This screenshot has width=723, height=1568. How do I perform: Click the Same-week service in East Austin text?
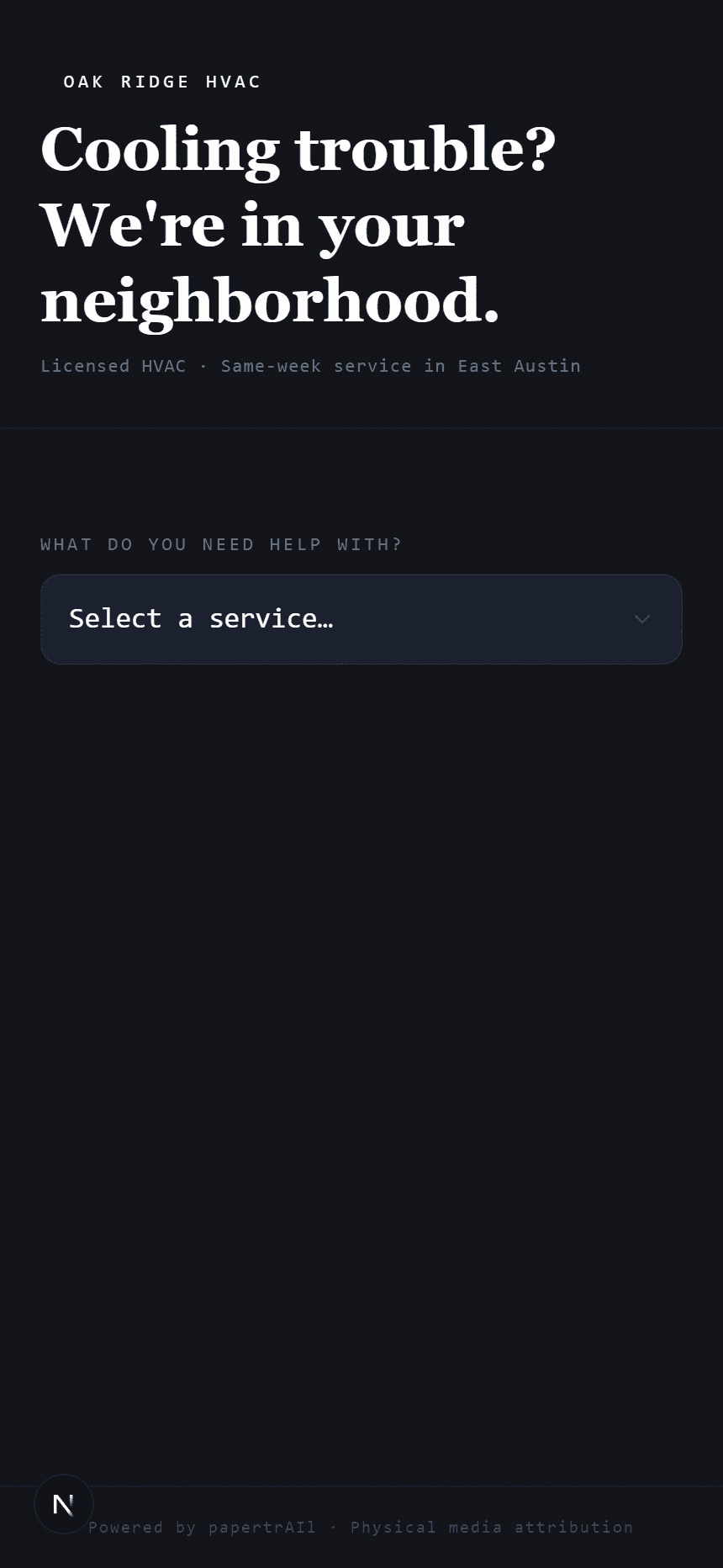[x=400, y=366]
